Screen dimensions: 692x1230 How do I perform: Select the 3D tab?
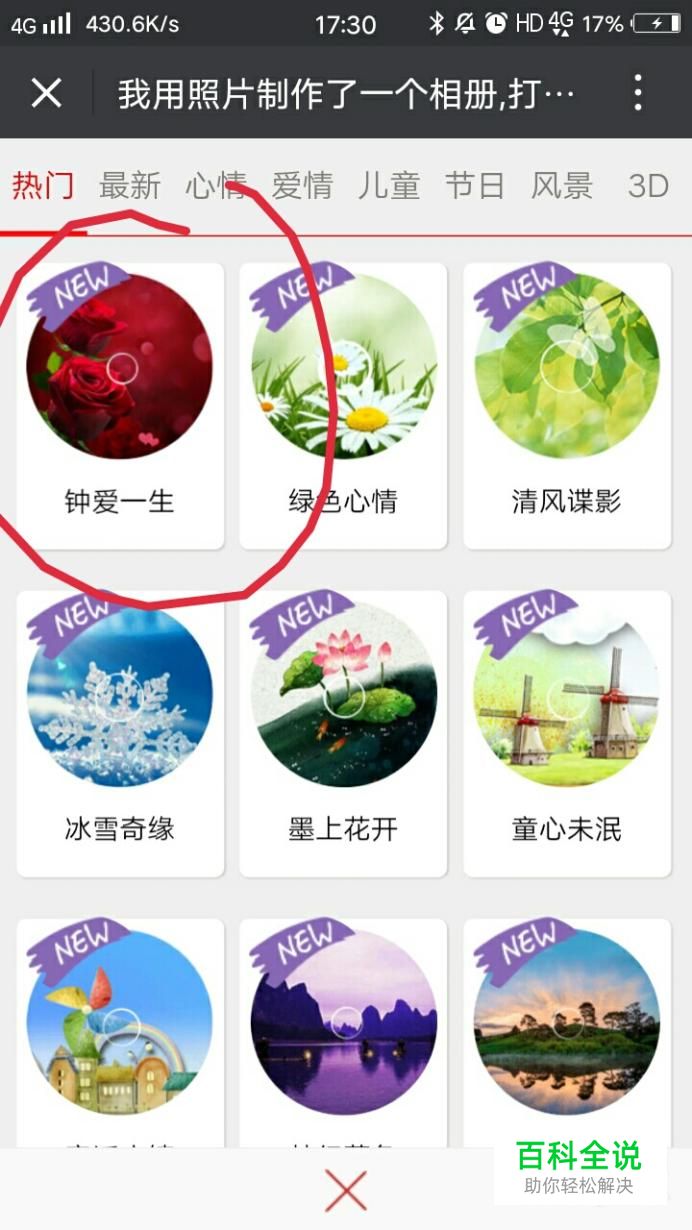click(x=648, y=186)
